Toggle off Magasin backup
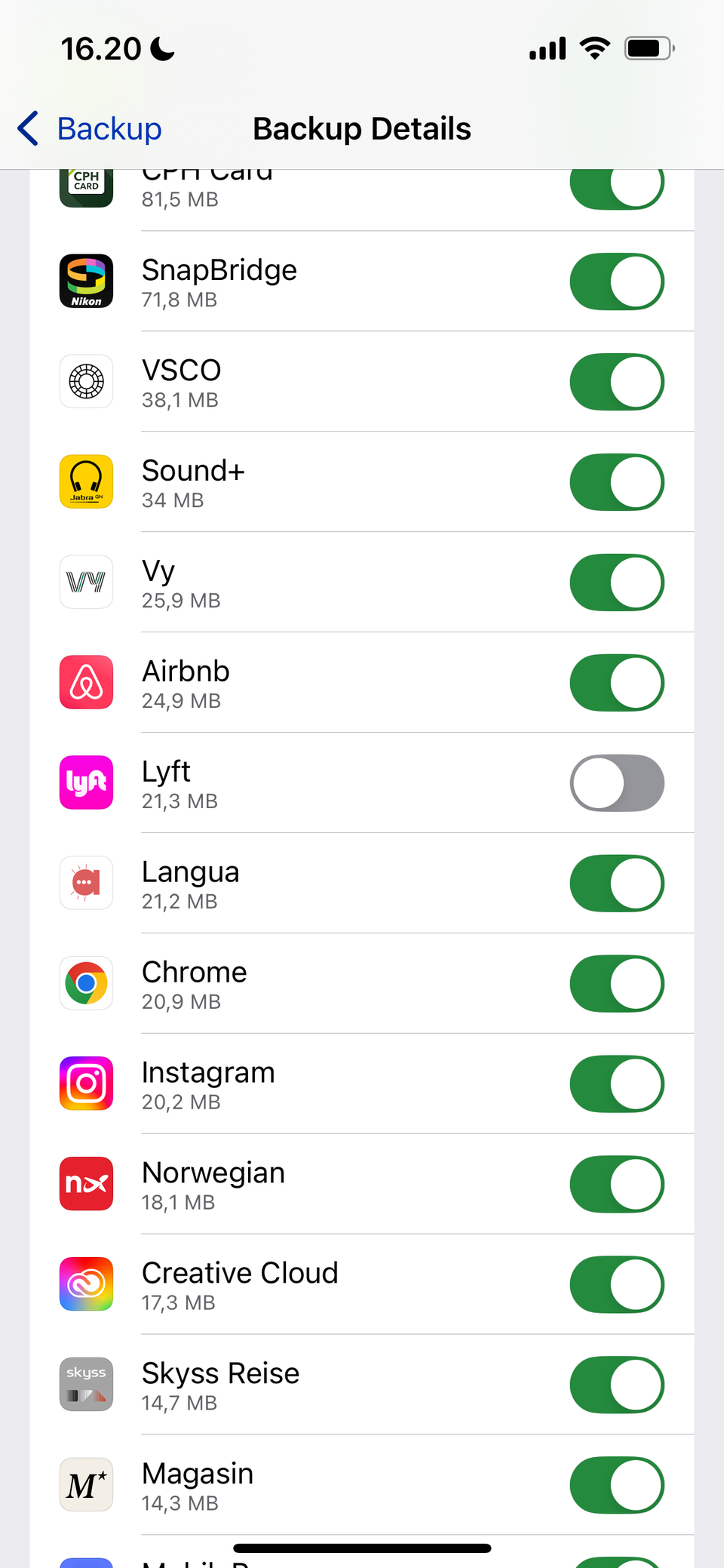The height and width of the screenshot is (1568, 724). click(x=616, y=1486)
